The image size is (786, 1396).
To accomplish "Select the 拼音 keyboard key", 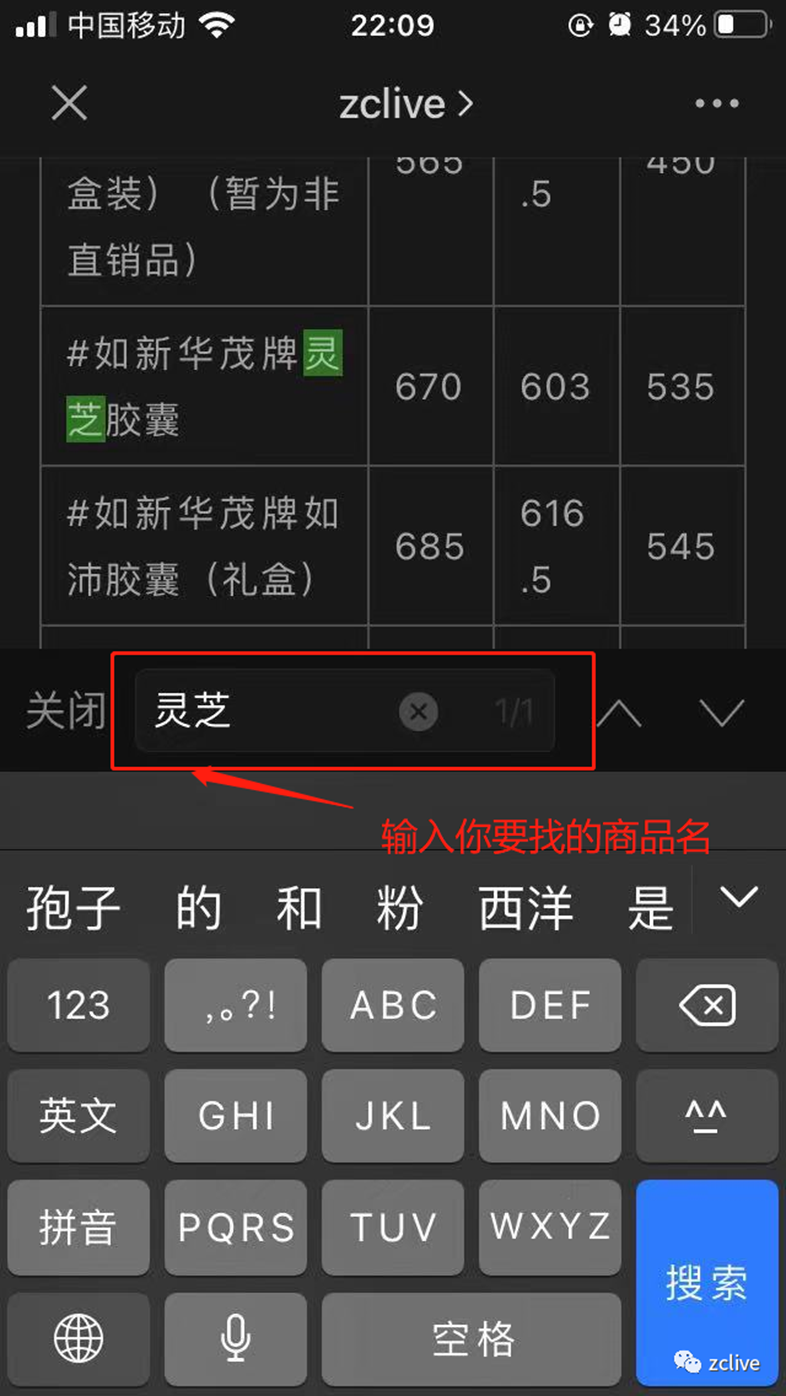I will [78, 1228].
